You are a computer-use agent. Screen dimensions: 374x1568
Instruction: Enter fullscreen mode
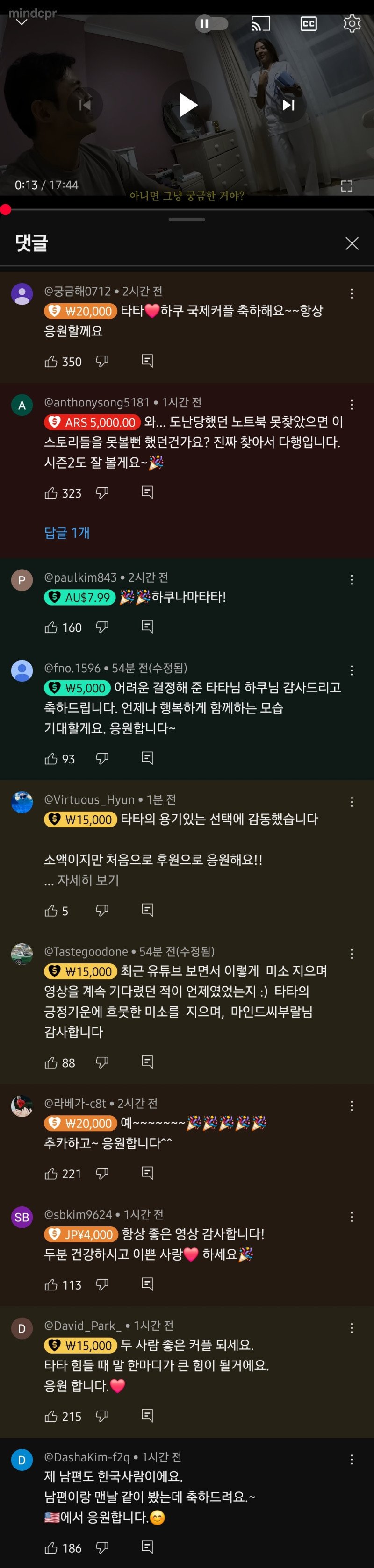click(x=346, y=186)
